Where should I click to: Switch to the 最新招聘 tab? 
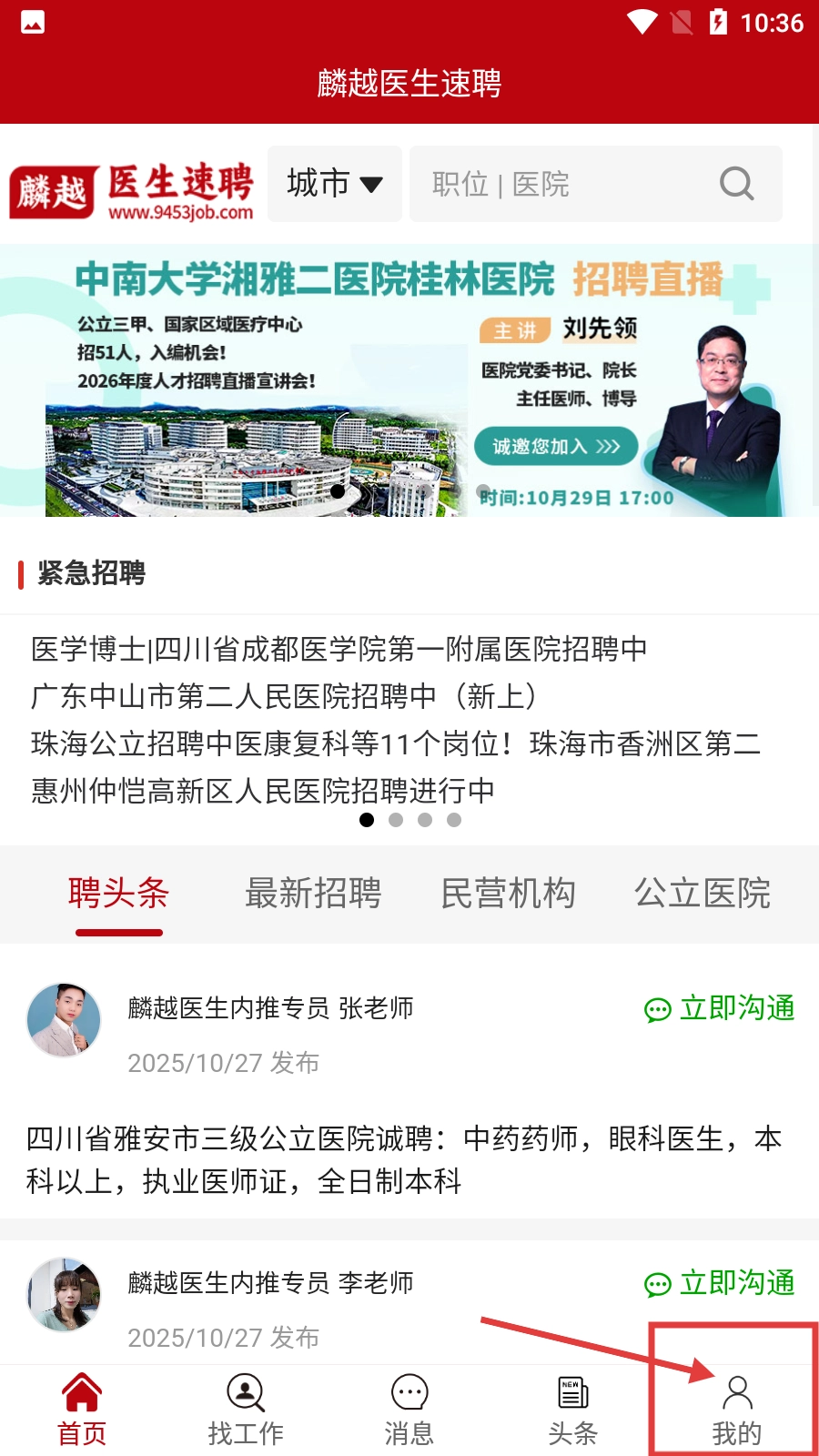[313, 894]
